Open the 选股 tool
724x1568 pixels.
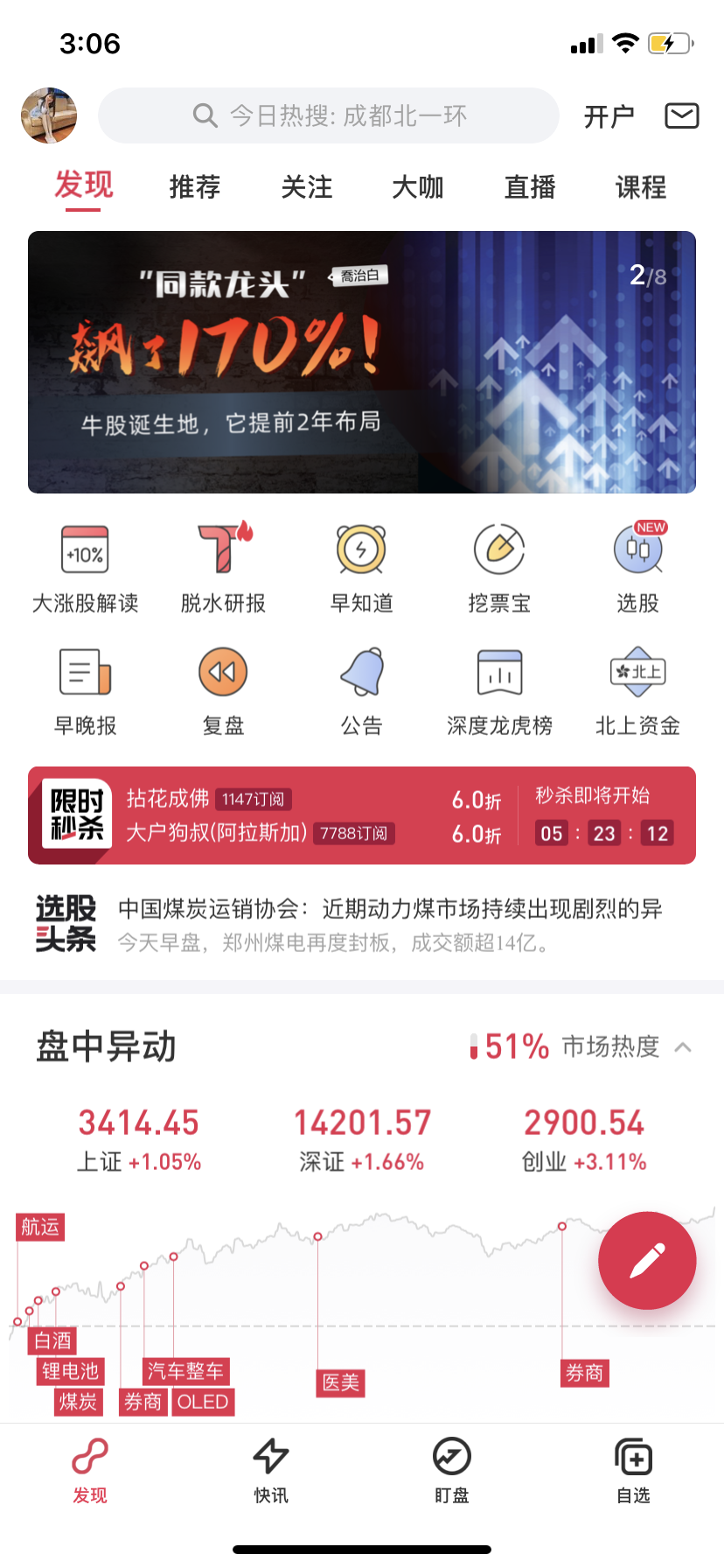(x=637, y=569)
